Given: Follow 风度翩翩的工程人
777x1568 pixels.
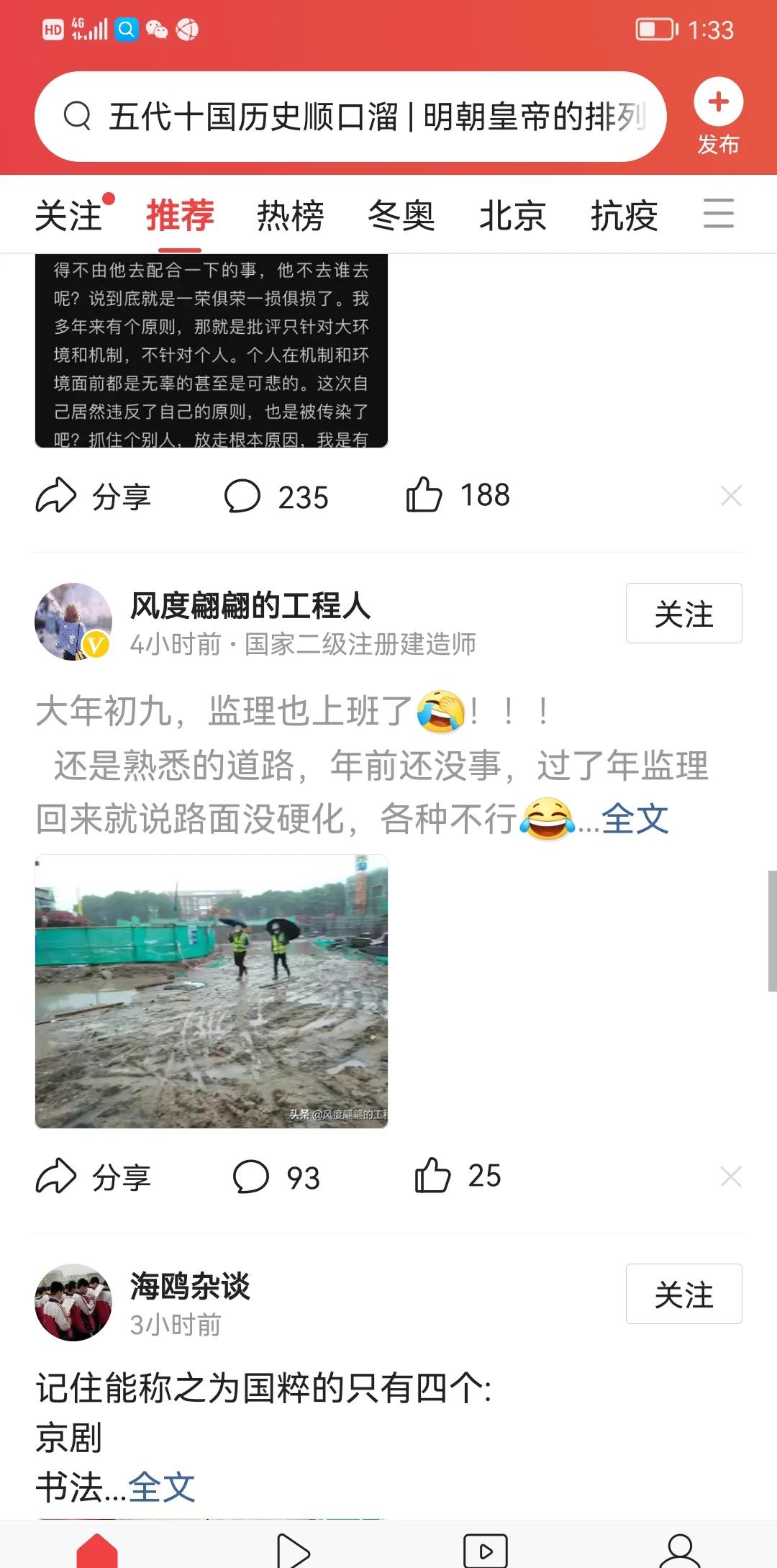Looking at the screenshot, I should click(x=683, y=613).
